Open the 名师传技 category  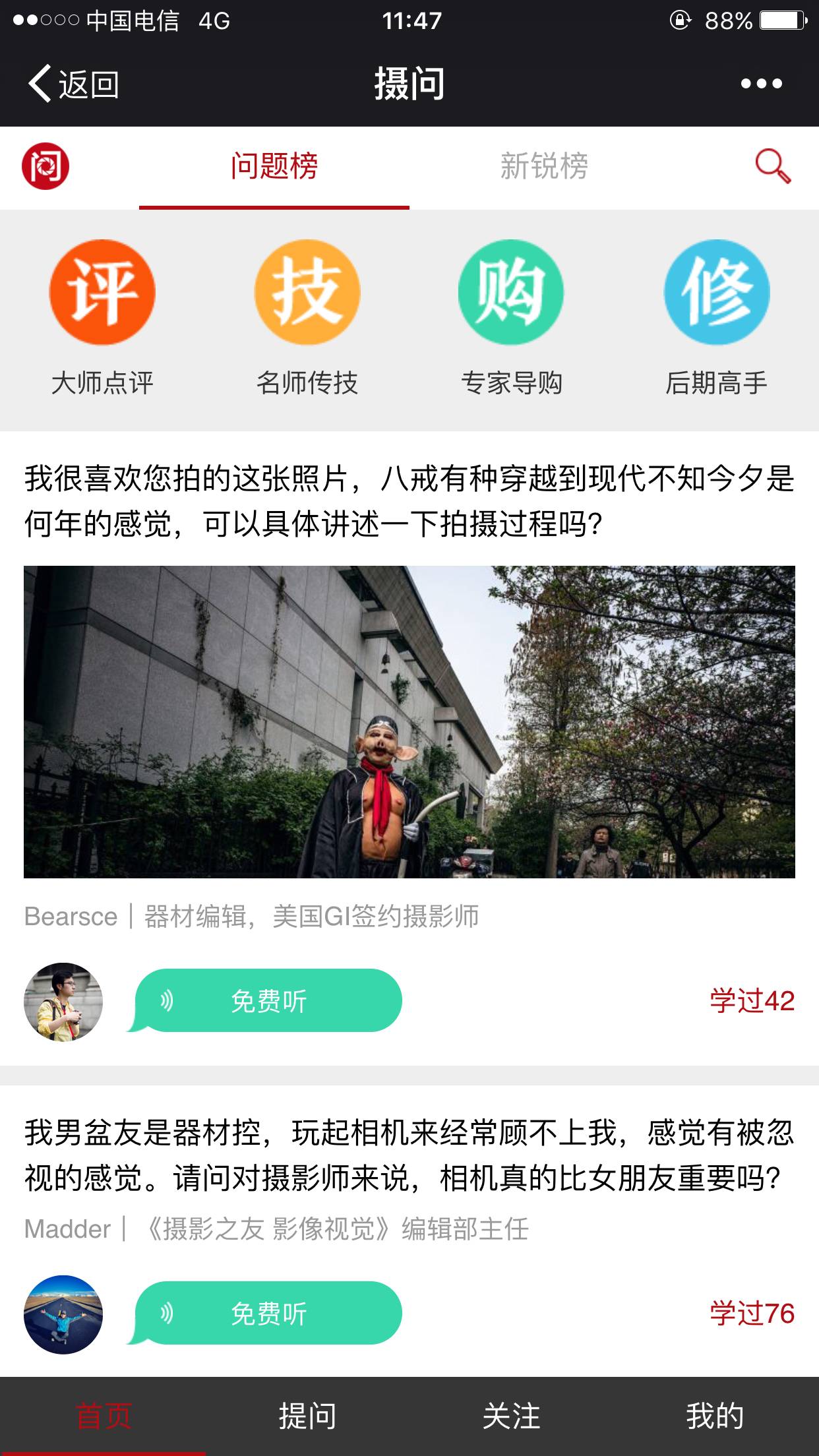(307, 317)
